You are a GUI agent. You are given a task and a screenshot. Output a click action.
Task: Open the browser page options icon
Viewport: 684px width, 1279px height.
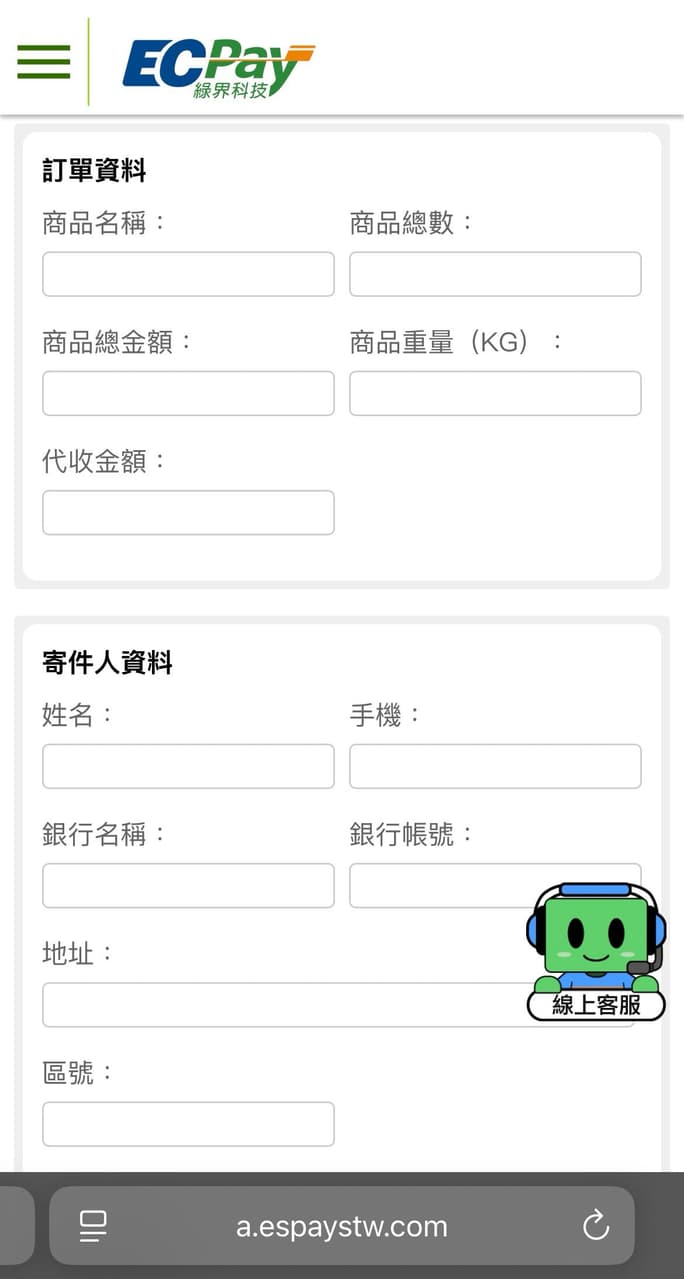(93, 1226)
